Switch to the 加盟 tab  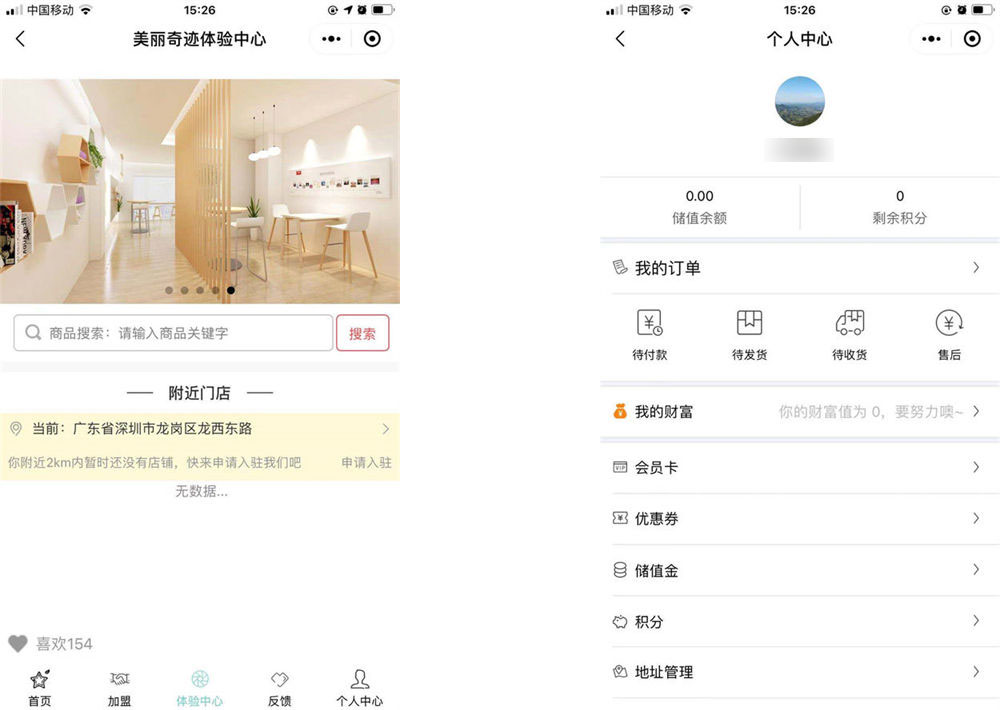point(120,688)
